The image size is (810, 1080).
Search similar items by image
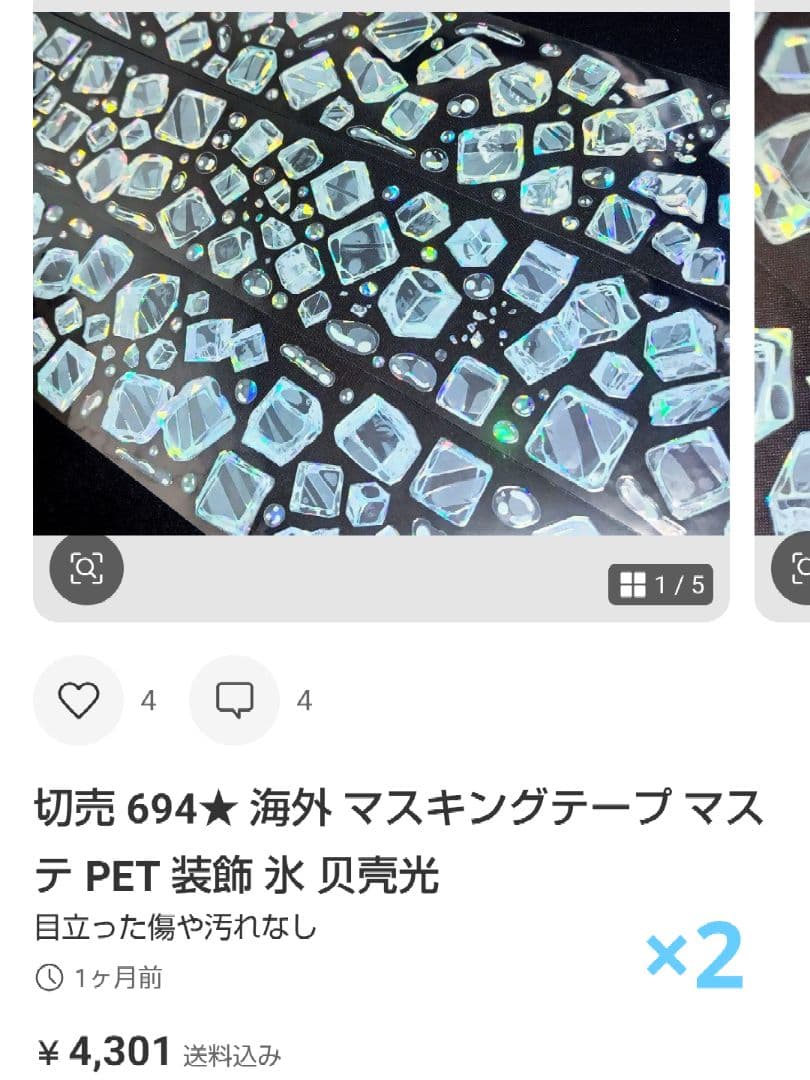pyautogui.click(x=86, y=569)
